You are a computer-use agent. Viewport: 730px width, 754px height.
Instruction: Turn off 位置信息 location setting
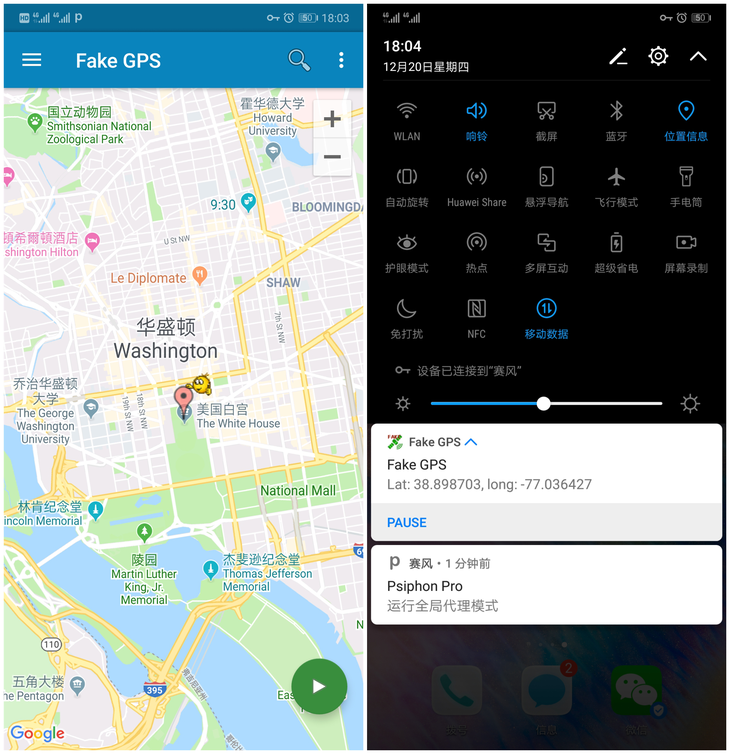(x=686, y=111)
